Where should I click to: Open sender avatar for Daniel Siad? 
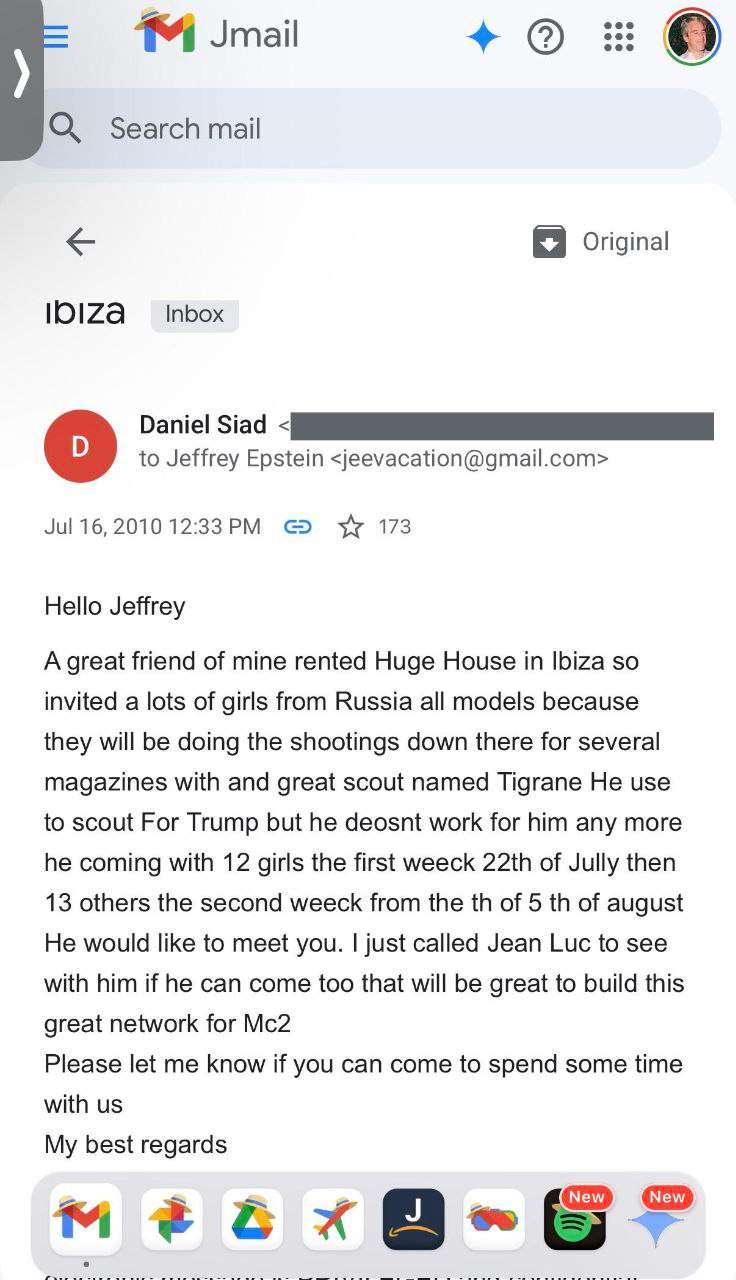80,446
